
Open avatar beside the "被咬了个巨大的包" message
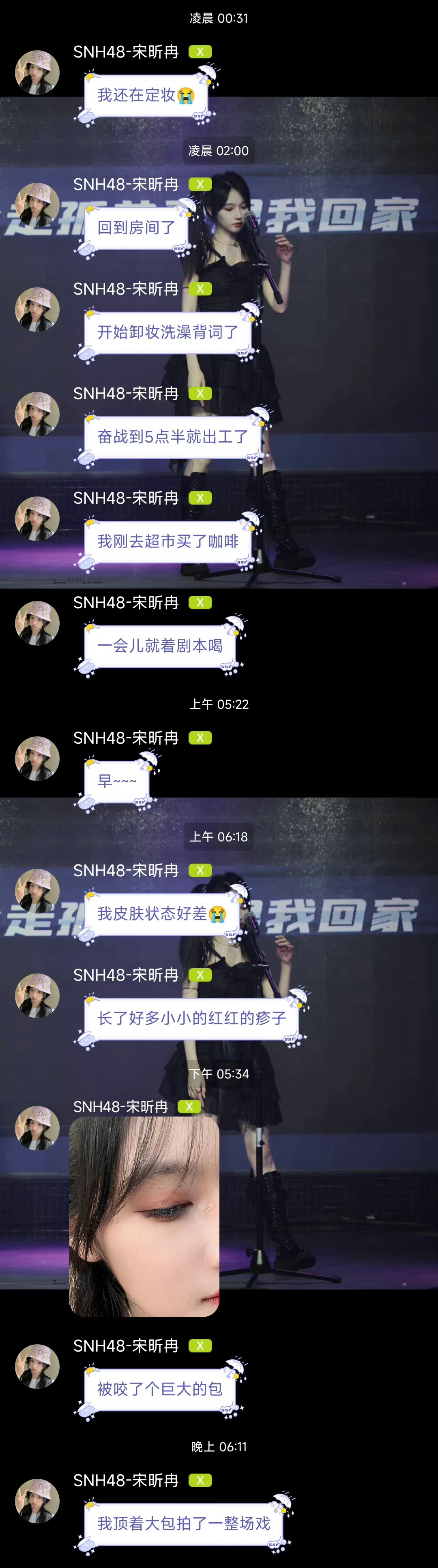37,1366
